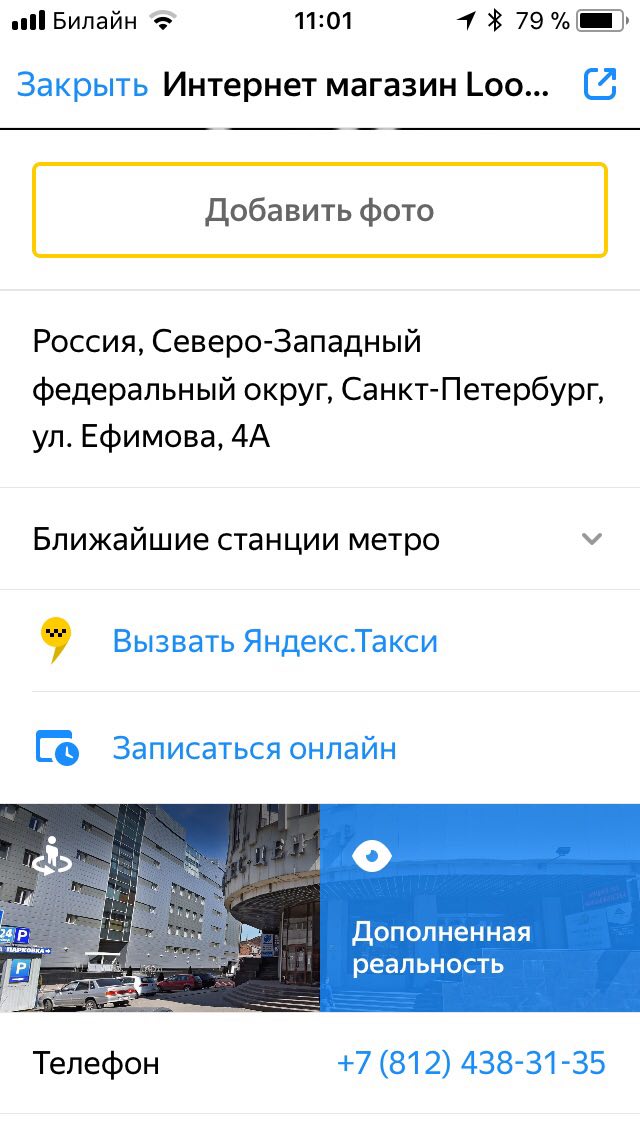Select Вызвать Яндекс.Такси
The width and height of the screenshot is (640, 1136).
[x=275, y=641]
